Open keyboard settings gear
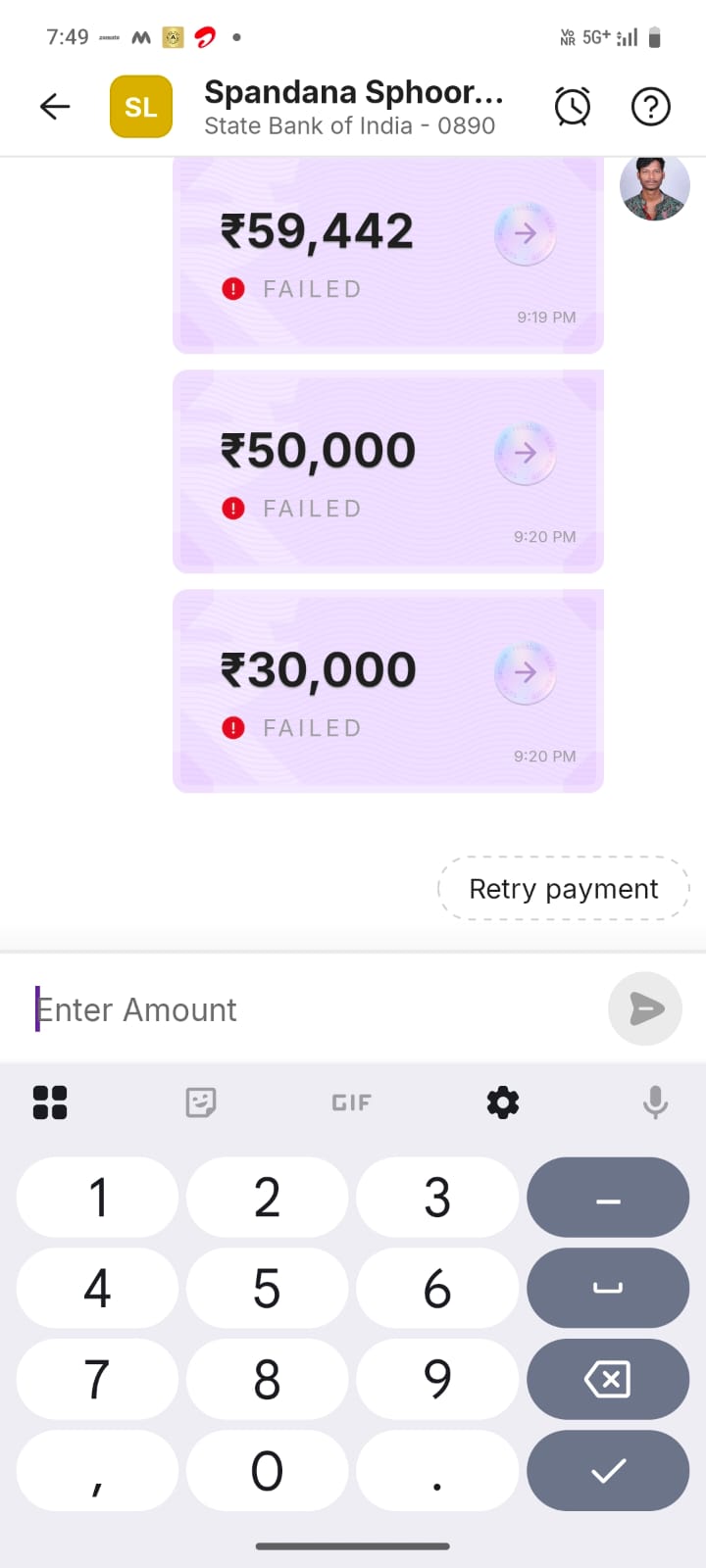Image resolution: width=706 pixels, height=1568 pixels. click(x=503, y=1102)
